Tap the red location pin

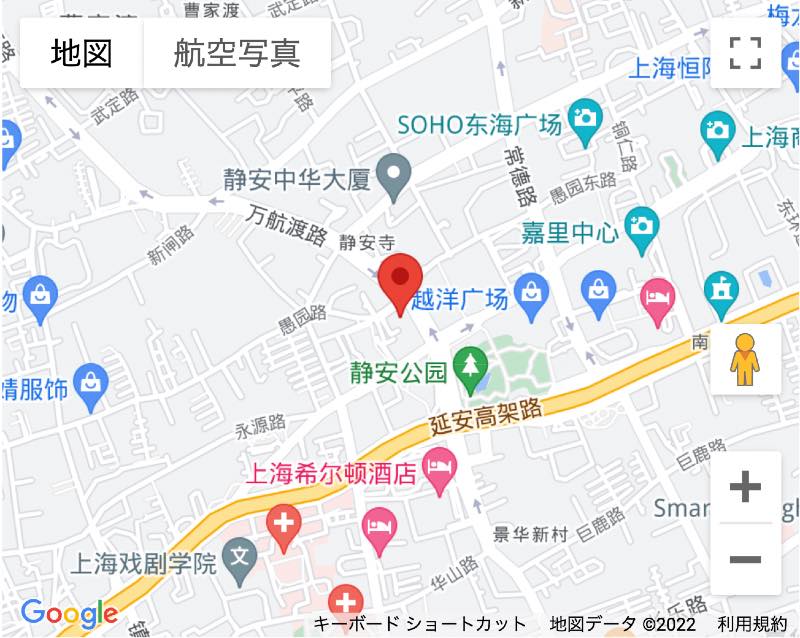coord(401,281)
